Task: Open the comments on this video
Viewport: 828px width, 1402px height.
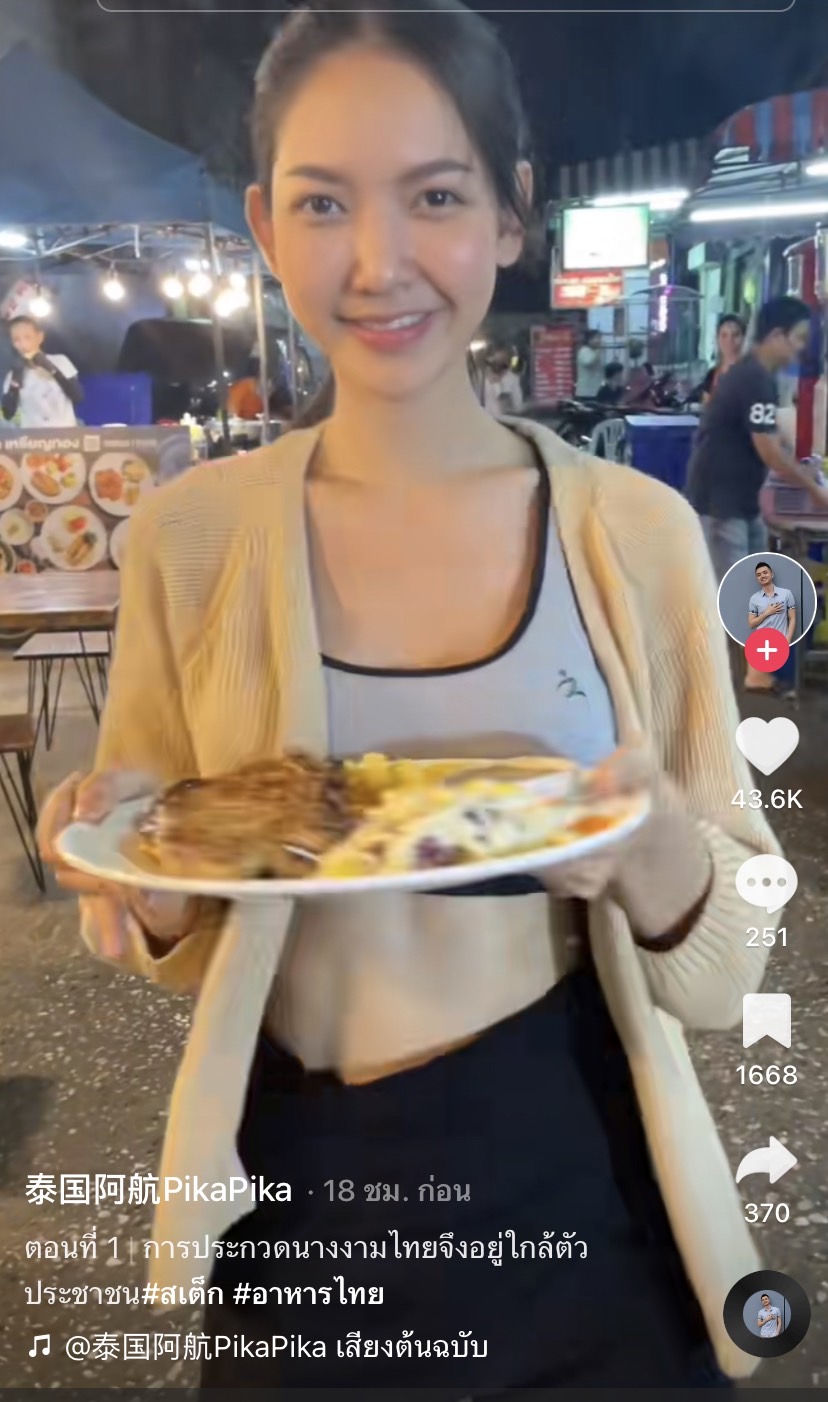Action: (767, 884)
